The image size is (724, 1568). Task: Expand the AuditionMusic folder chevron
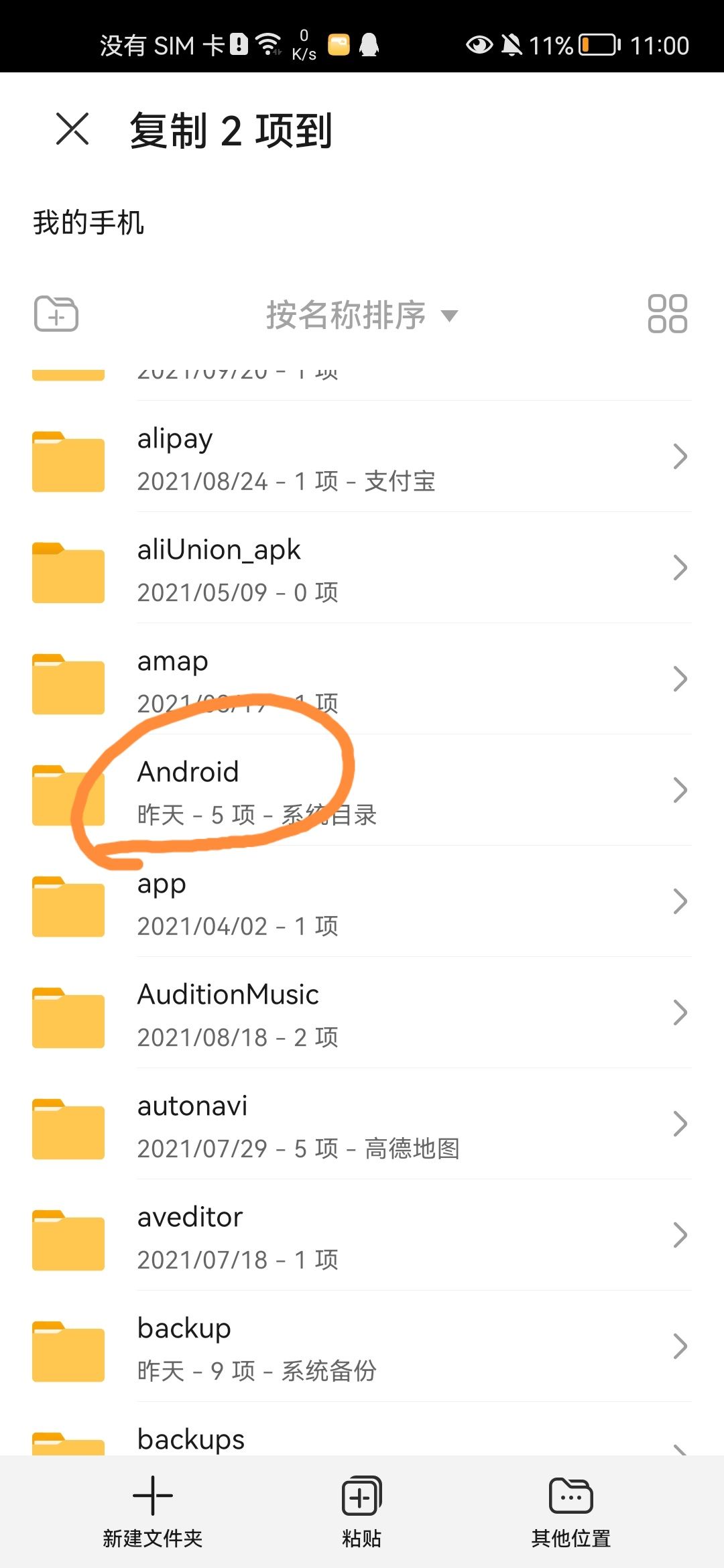(x=680, y=1012)
